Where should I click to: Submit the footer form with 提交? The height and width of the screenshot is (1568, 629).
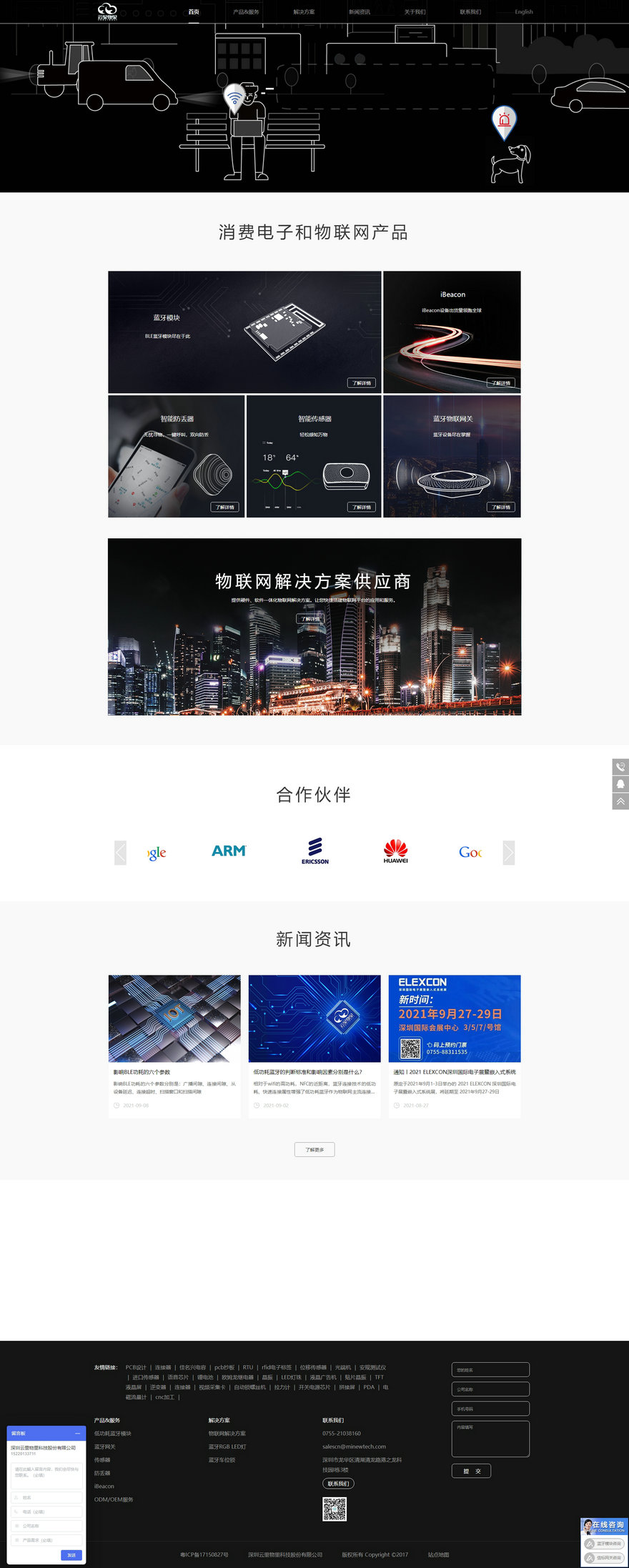tap(472, 1472)
